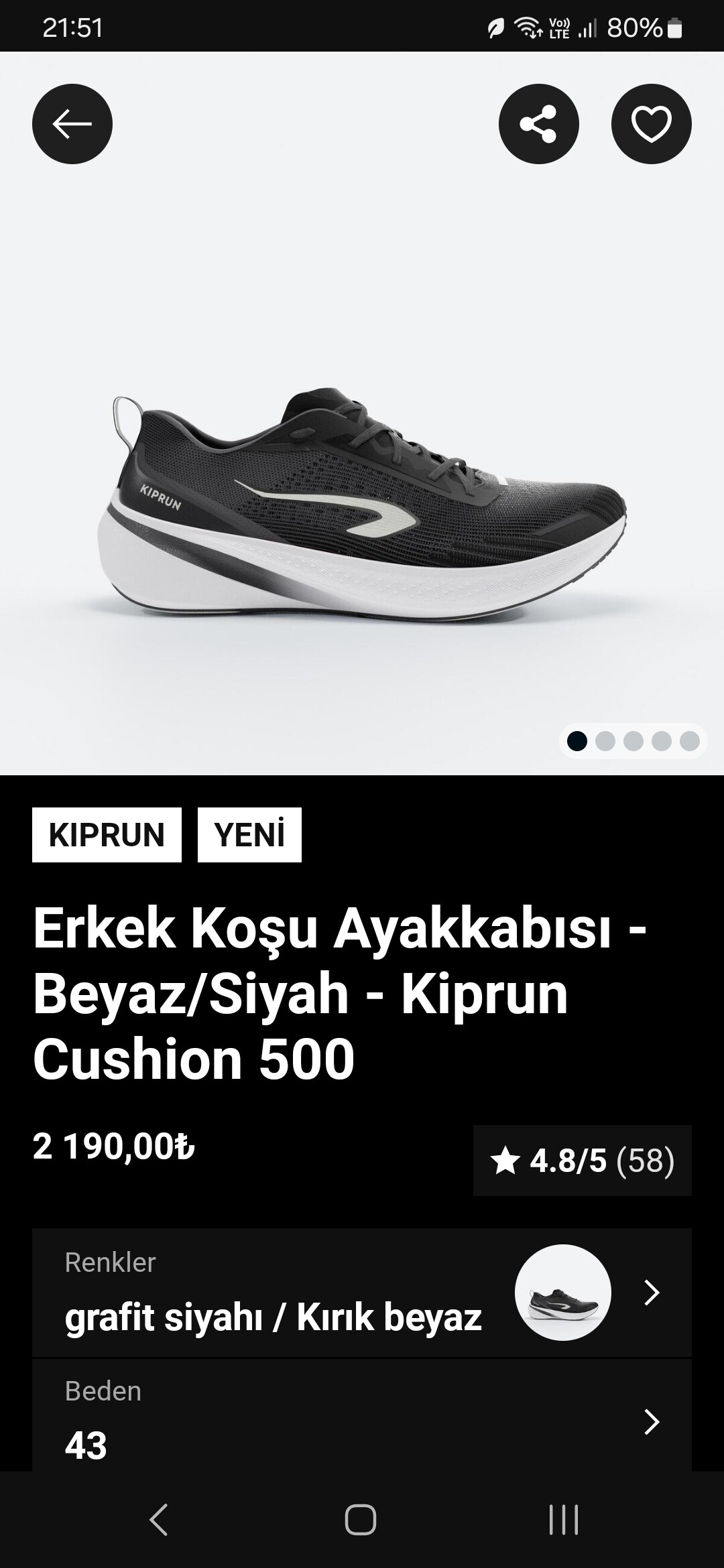Open the 4.8/5 rating reviews
The image size is (724, 1568).
pos(582,1161)
